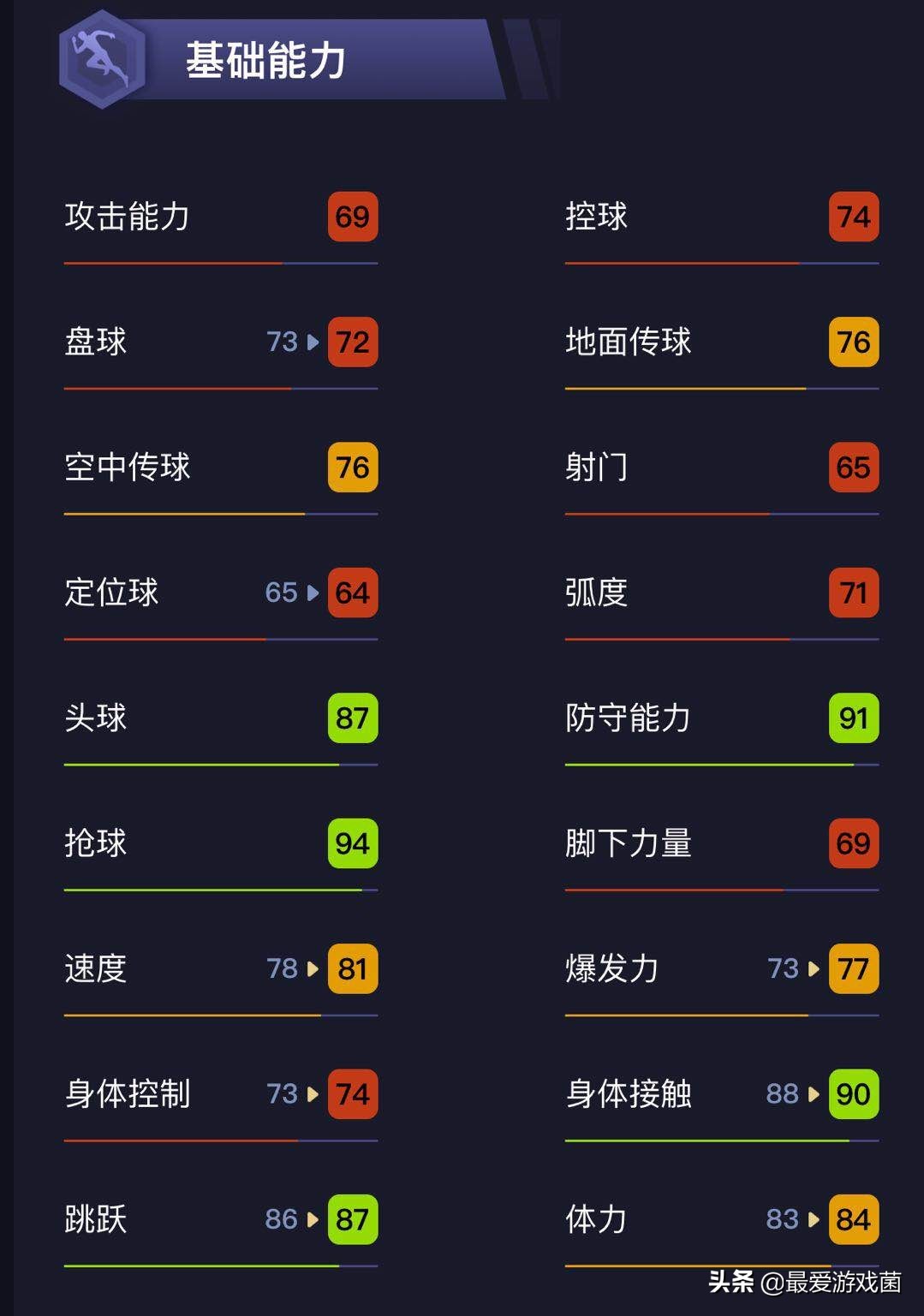Select the 抢球 rating badge showing 94
Screen dimensions: 924x1316
point(351,843)
